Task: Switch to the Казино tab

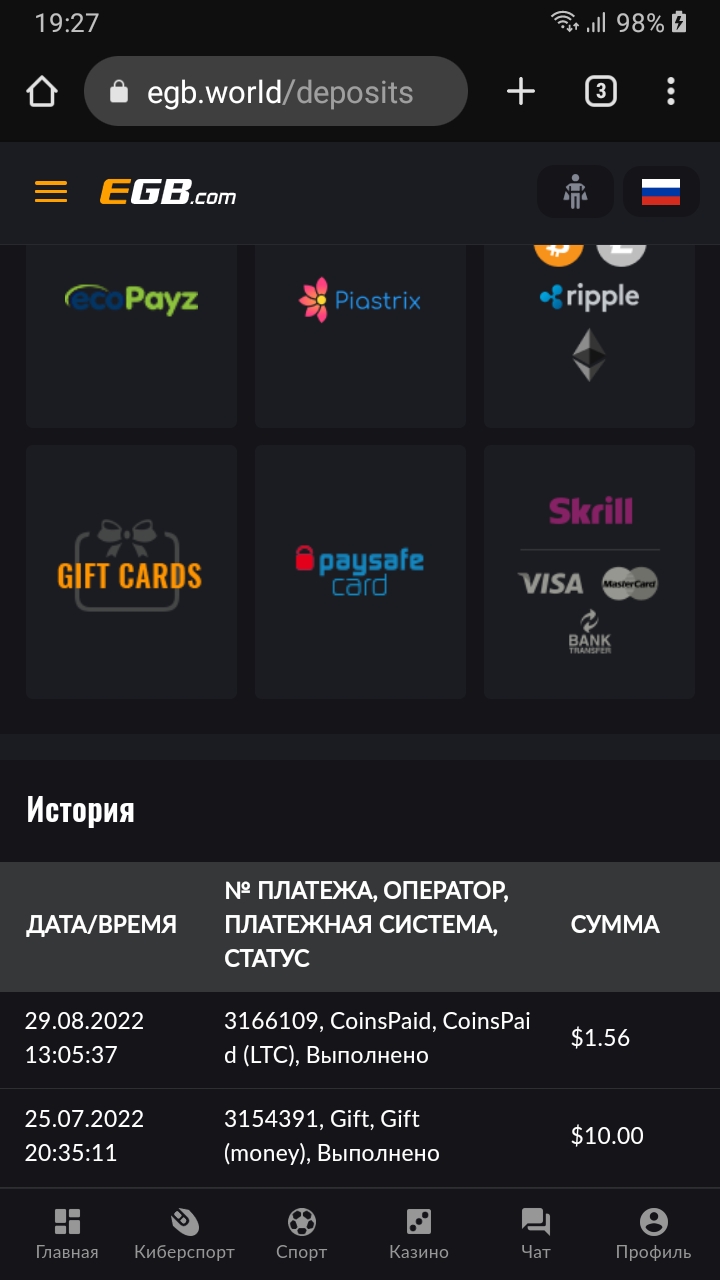Action: tap(418, 1233)
